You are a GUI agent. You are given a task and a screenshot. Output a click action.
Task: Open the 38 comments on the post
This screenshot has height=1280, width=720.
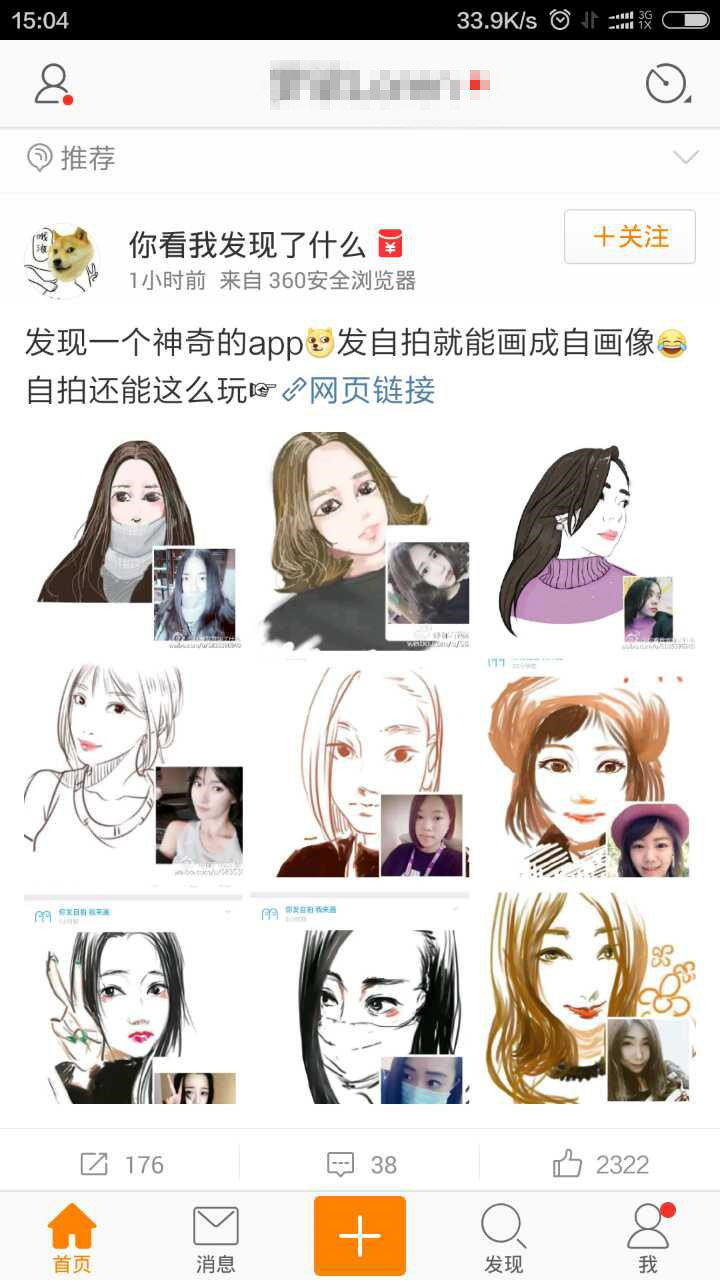click(360, 1164)
